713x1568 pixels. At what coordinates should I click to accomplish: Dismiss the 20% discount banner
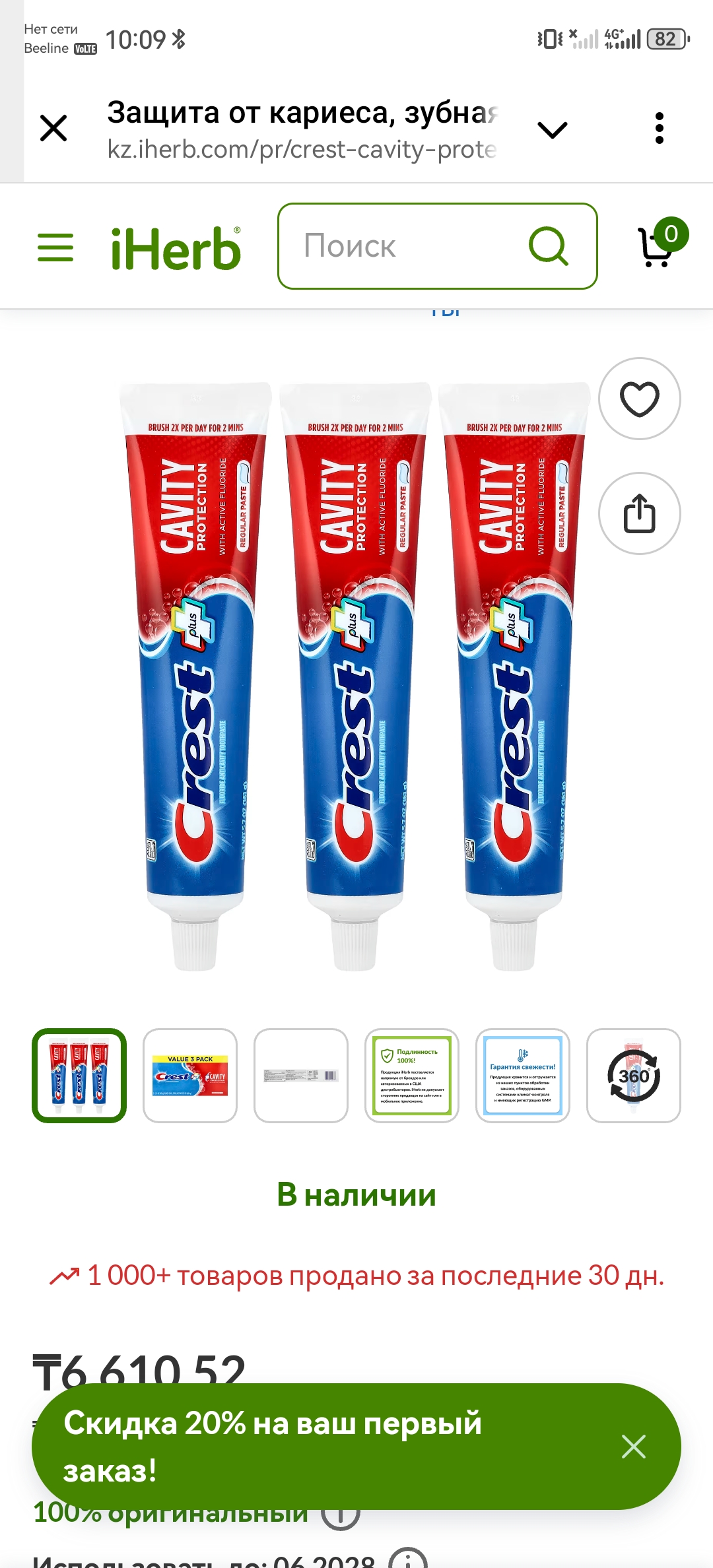click(x=633, y=1447)
